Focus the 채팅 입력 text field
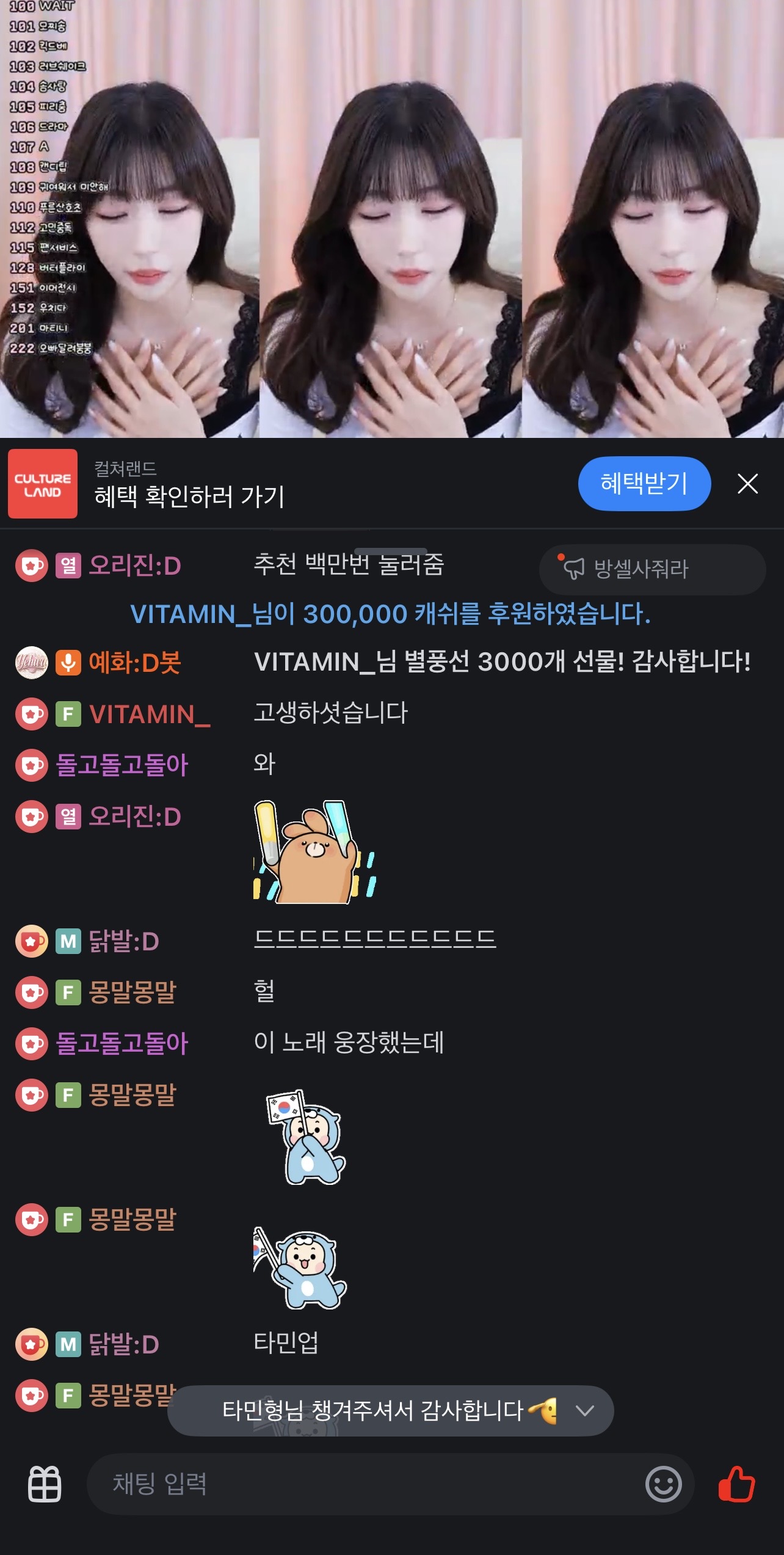This screenshot has width=784, height=1555. click(x=366, y=1484)
